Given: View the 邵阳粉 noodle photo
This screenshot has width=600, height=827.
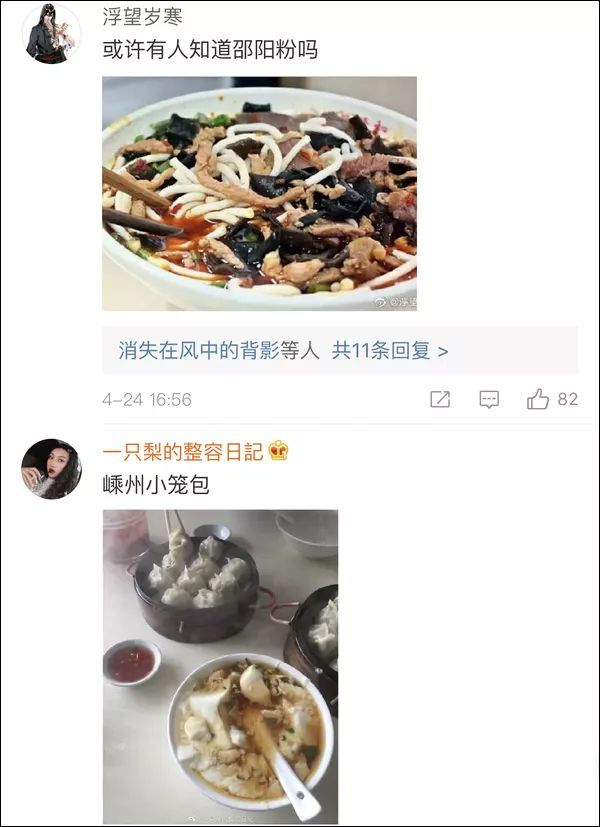Looking at the screenshot, I should [x=259, y=194].
